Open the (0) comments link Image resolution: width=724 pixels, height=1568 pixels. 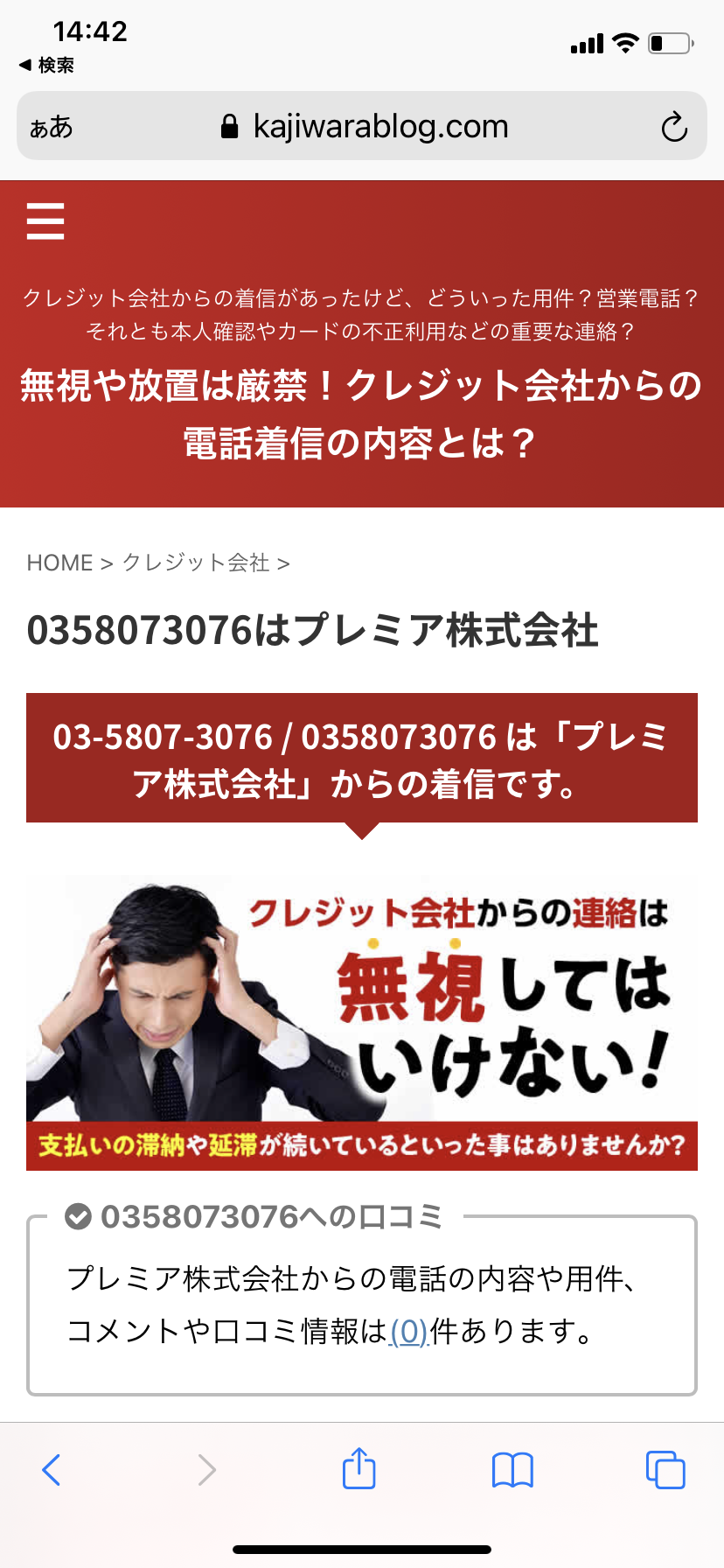[x=408, y=1332]
